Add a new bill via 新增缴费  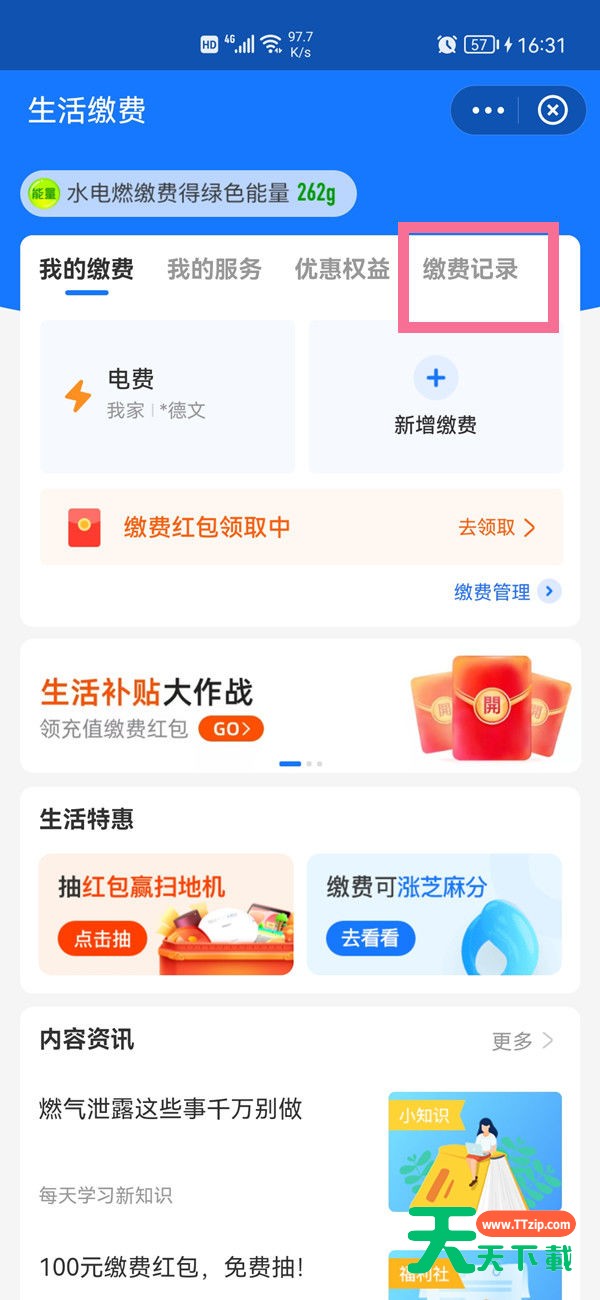click(x=435, y=396)
